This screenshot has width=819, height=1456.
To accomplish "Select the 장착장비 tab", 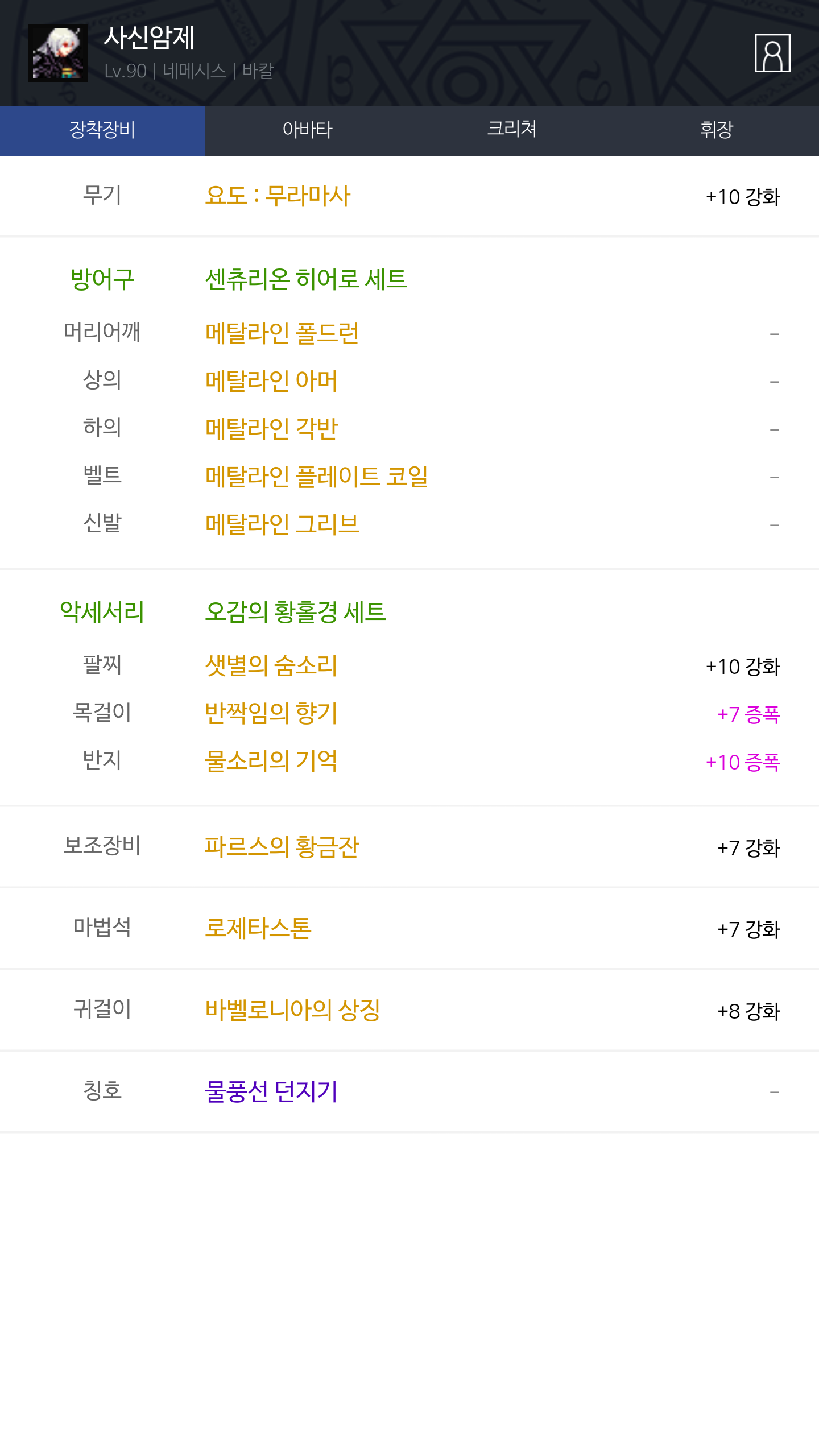I will [102, 130].
